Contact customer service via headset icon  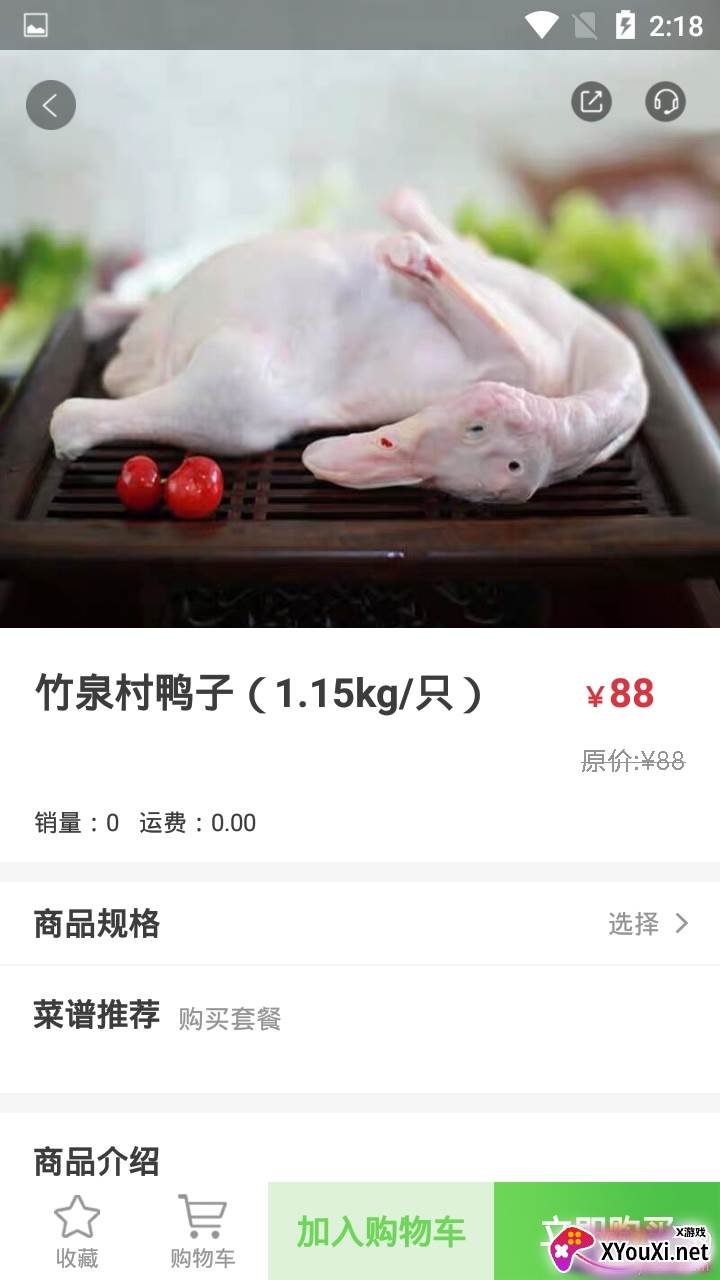665,101
